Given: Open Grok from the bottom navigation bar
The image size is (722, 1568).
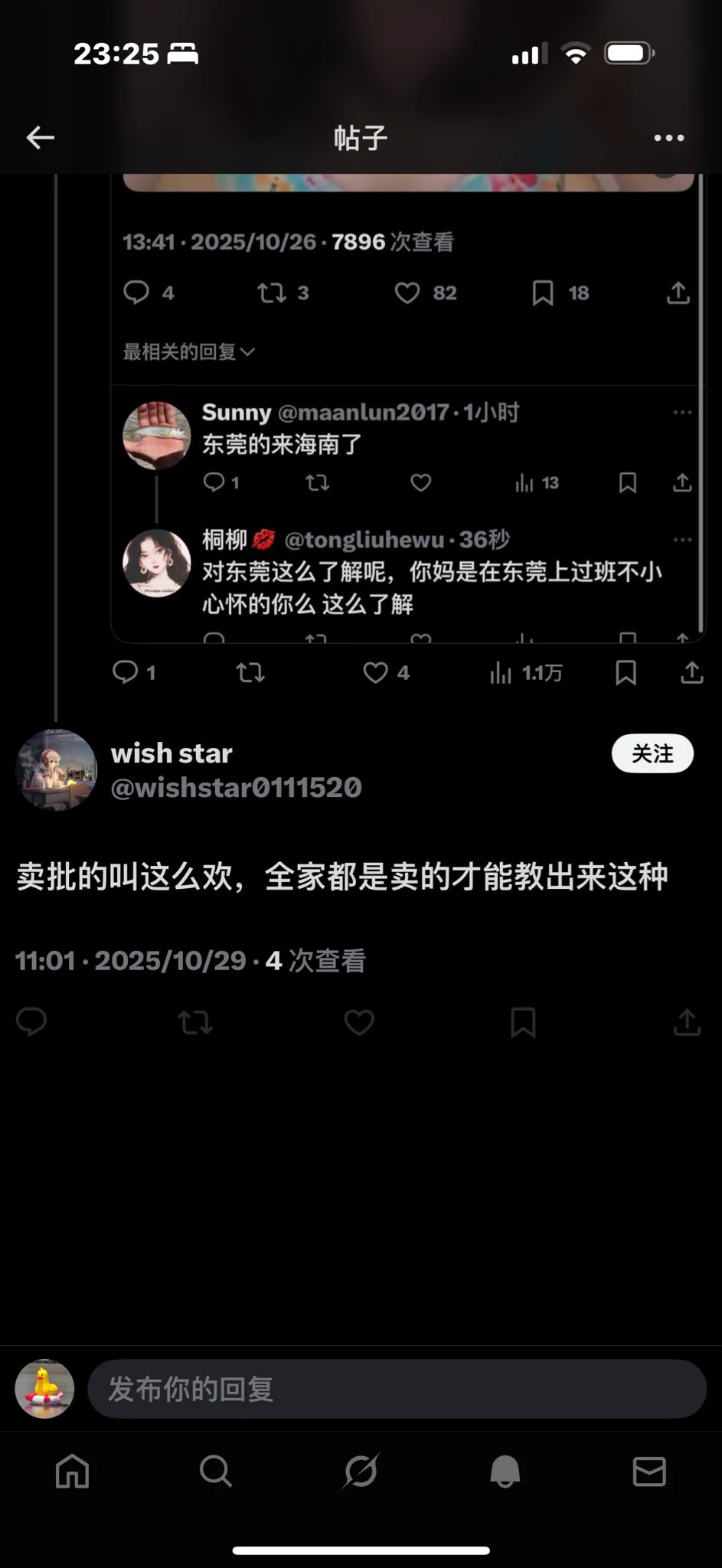Looking at the screenshot, I should click(361, 1471).
